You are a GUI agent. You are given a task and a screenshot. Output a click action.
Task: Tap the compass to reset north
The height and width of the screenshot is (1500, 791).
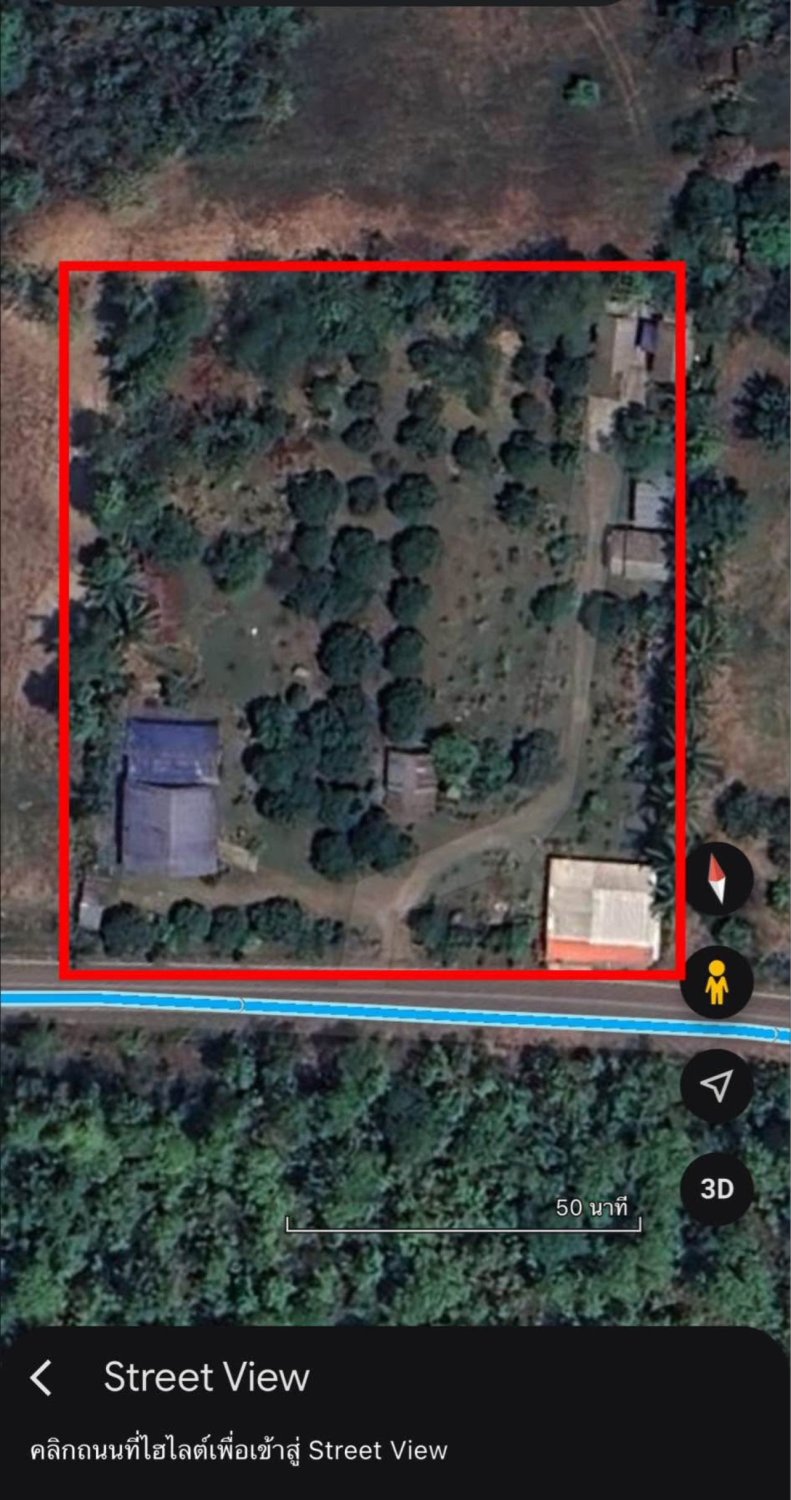716,879
